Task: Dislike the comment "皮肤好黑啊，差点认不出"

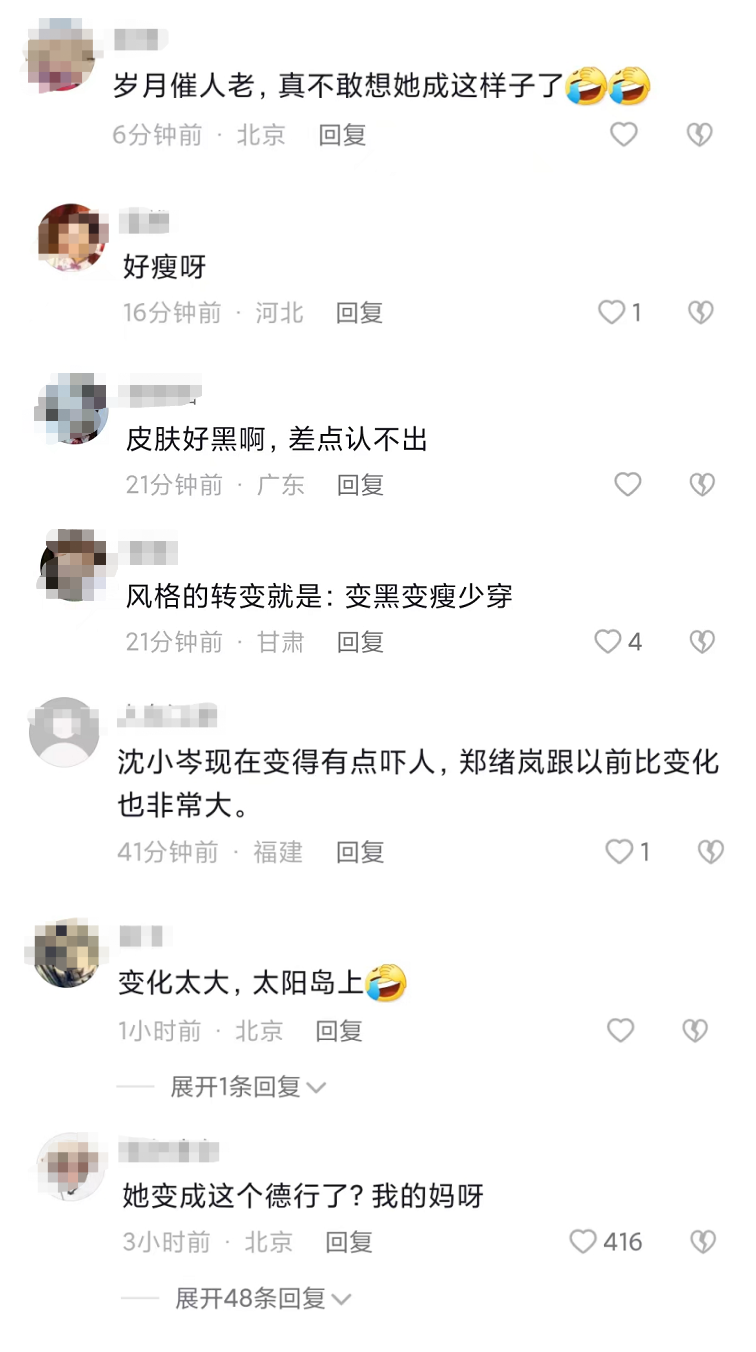Action: 702,485
